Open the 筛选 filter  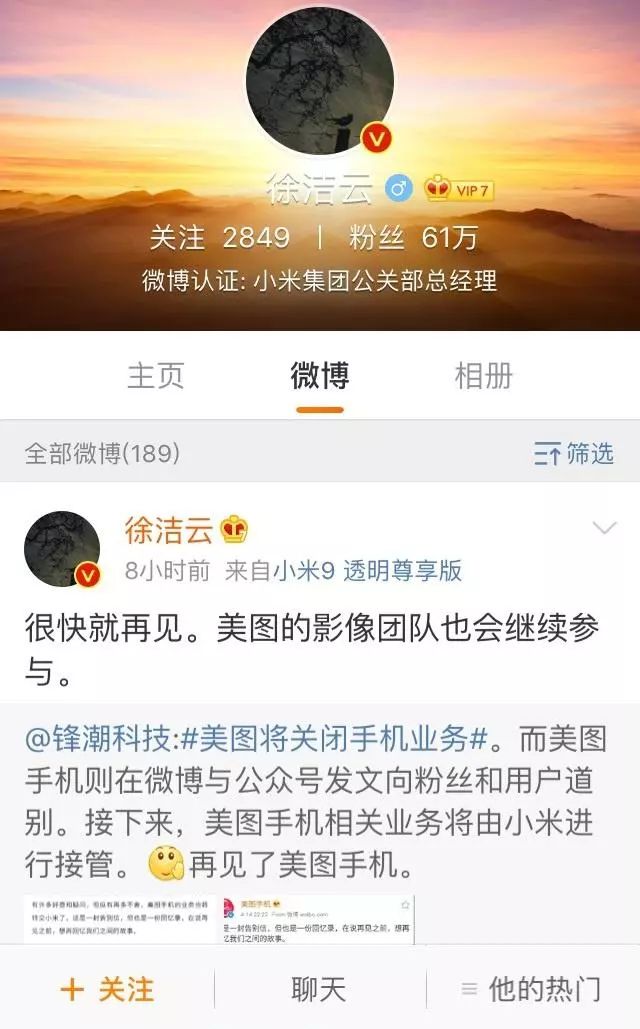tap(573, 454)
